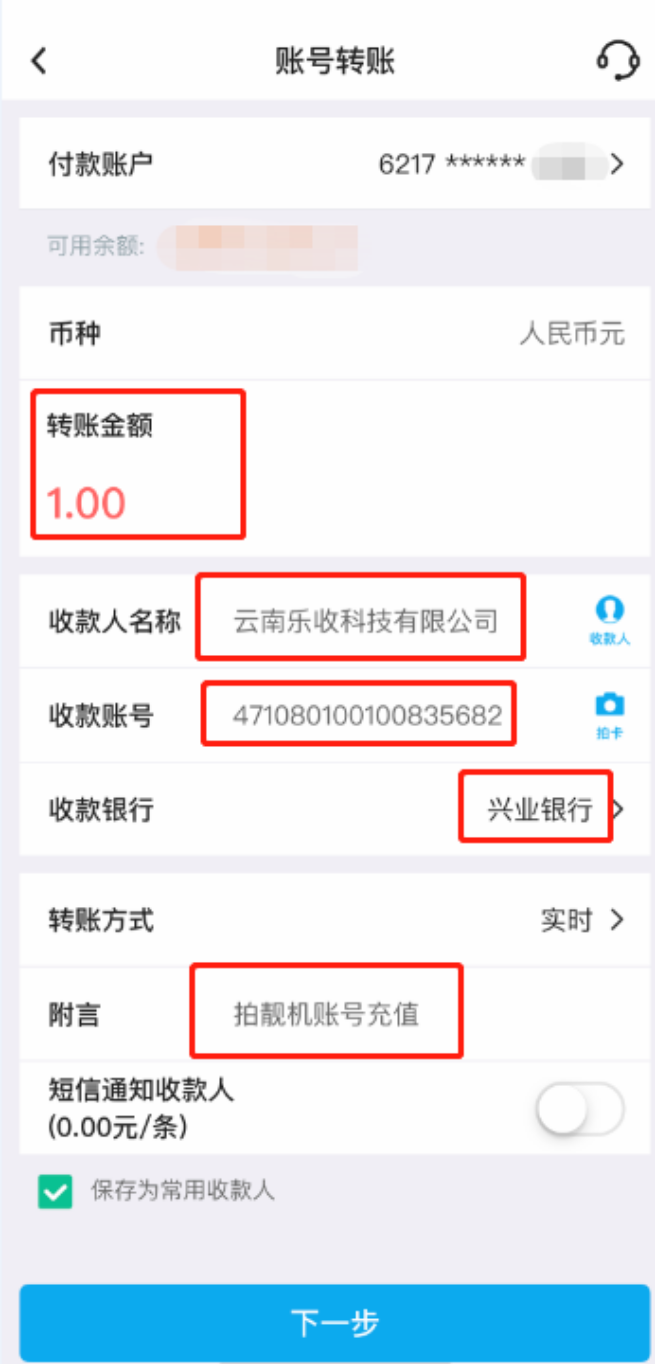Toggle 短信通知收款人 switch
The height and width of the screenshot is (1365, 656).
(580, 1109)
